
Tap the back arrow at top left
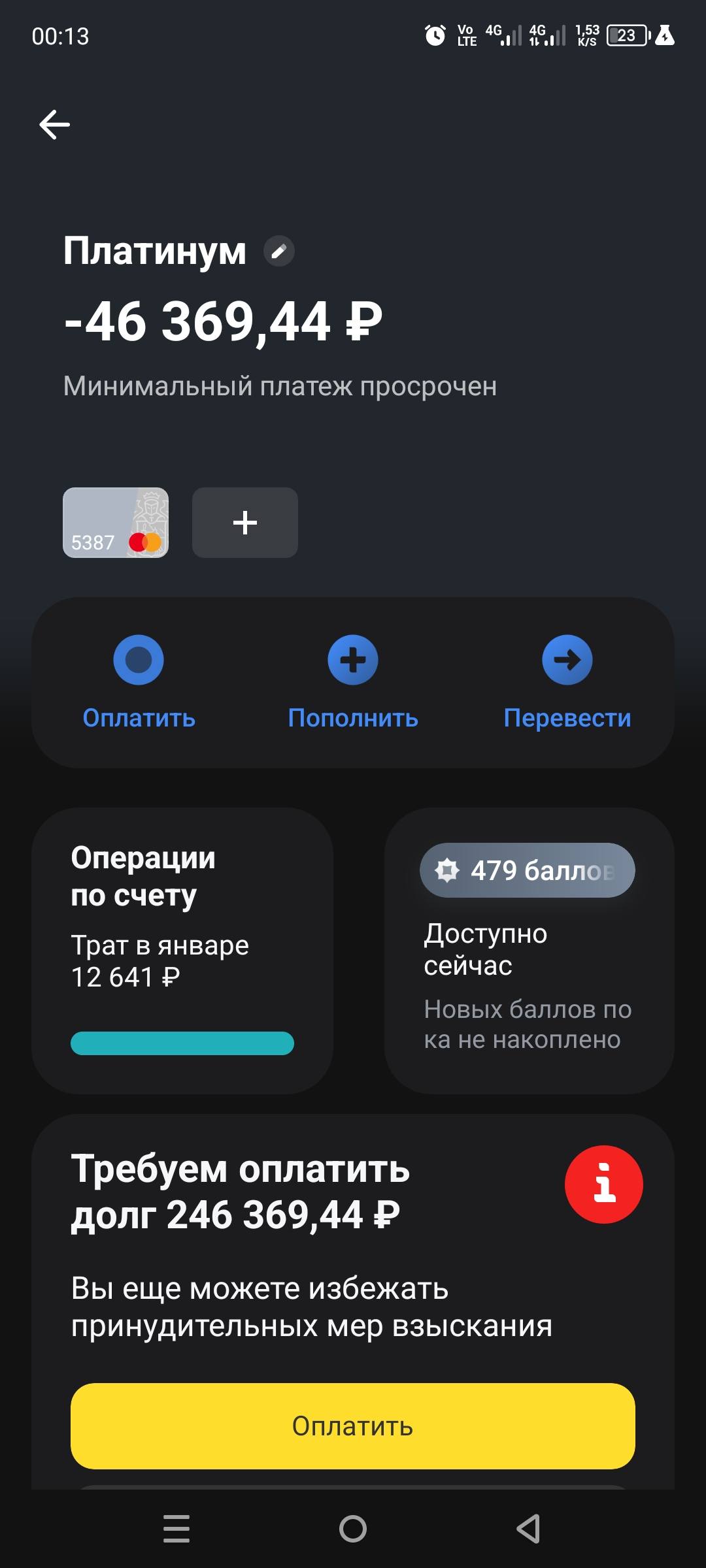[54, 124]
